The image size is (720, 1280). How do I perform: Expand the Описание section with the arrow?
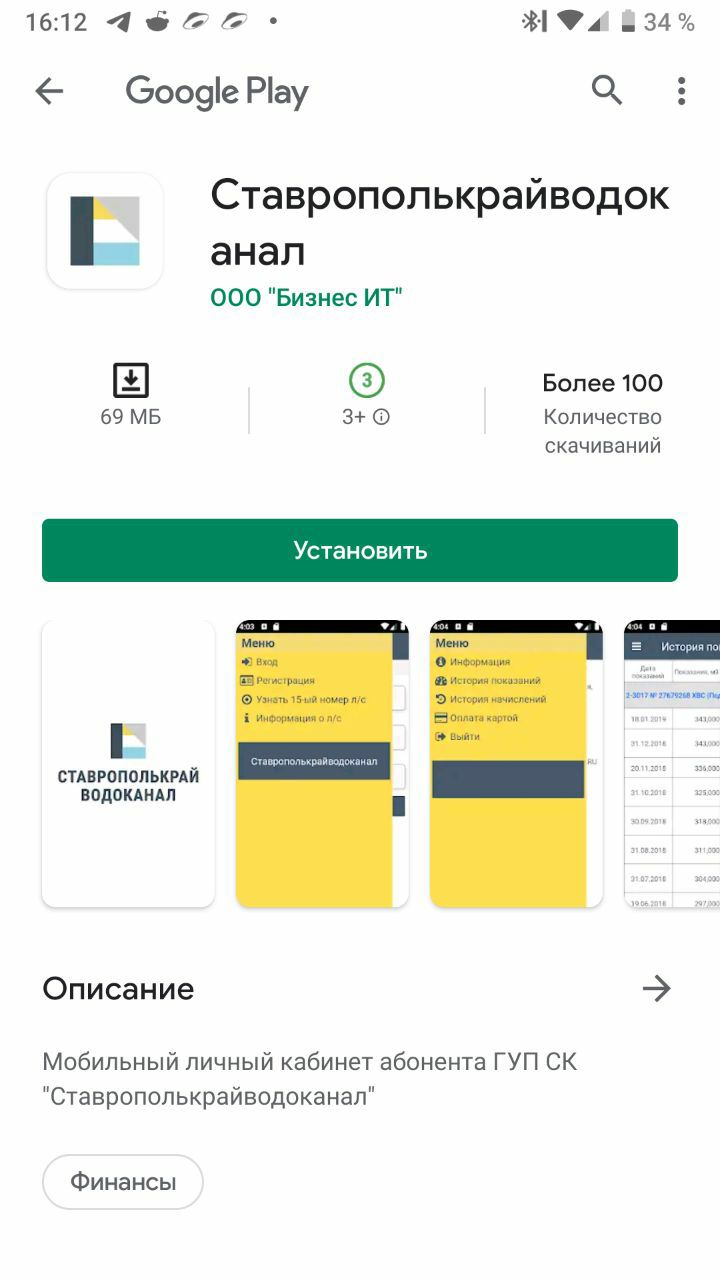pyautogui.click(x=656, y=989)
